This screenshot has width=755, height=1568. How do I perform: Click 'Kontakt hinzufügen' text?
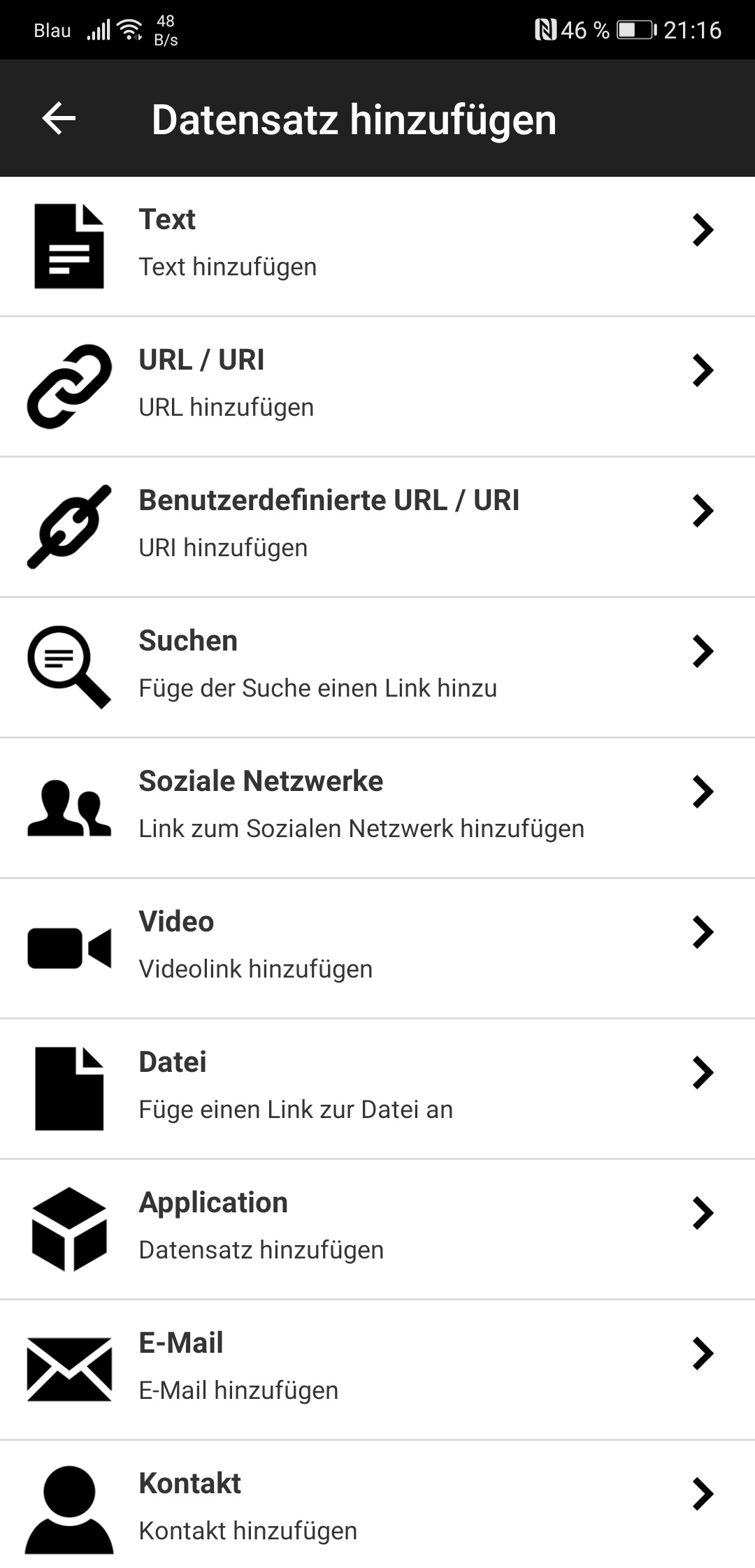click(x=247, y=1531)
